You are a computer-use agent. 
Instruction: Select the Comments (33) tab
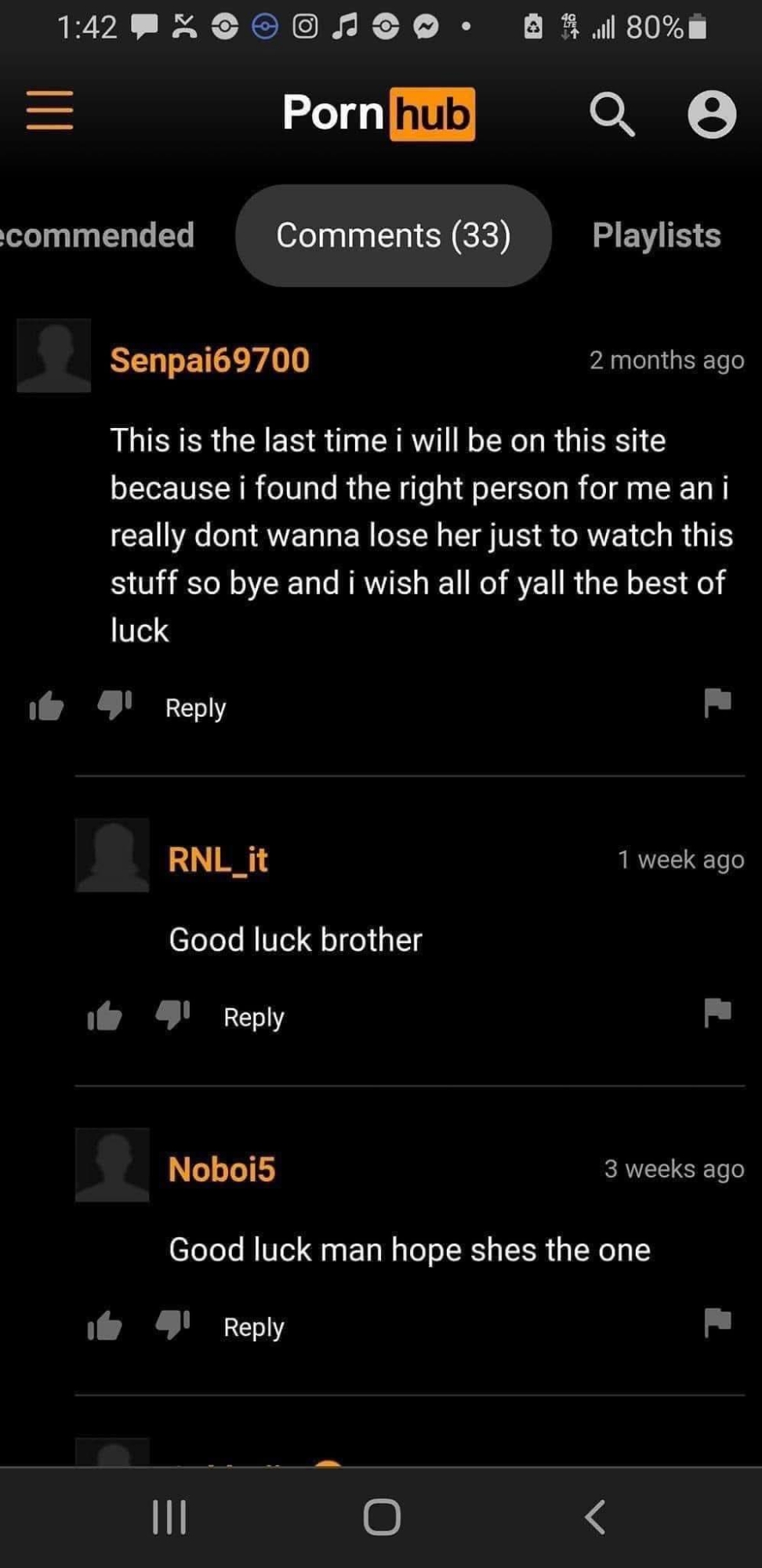(x=393, y=235)
